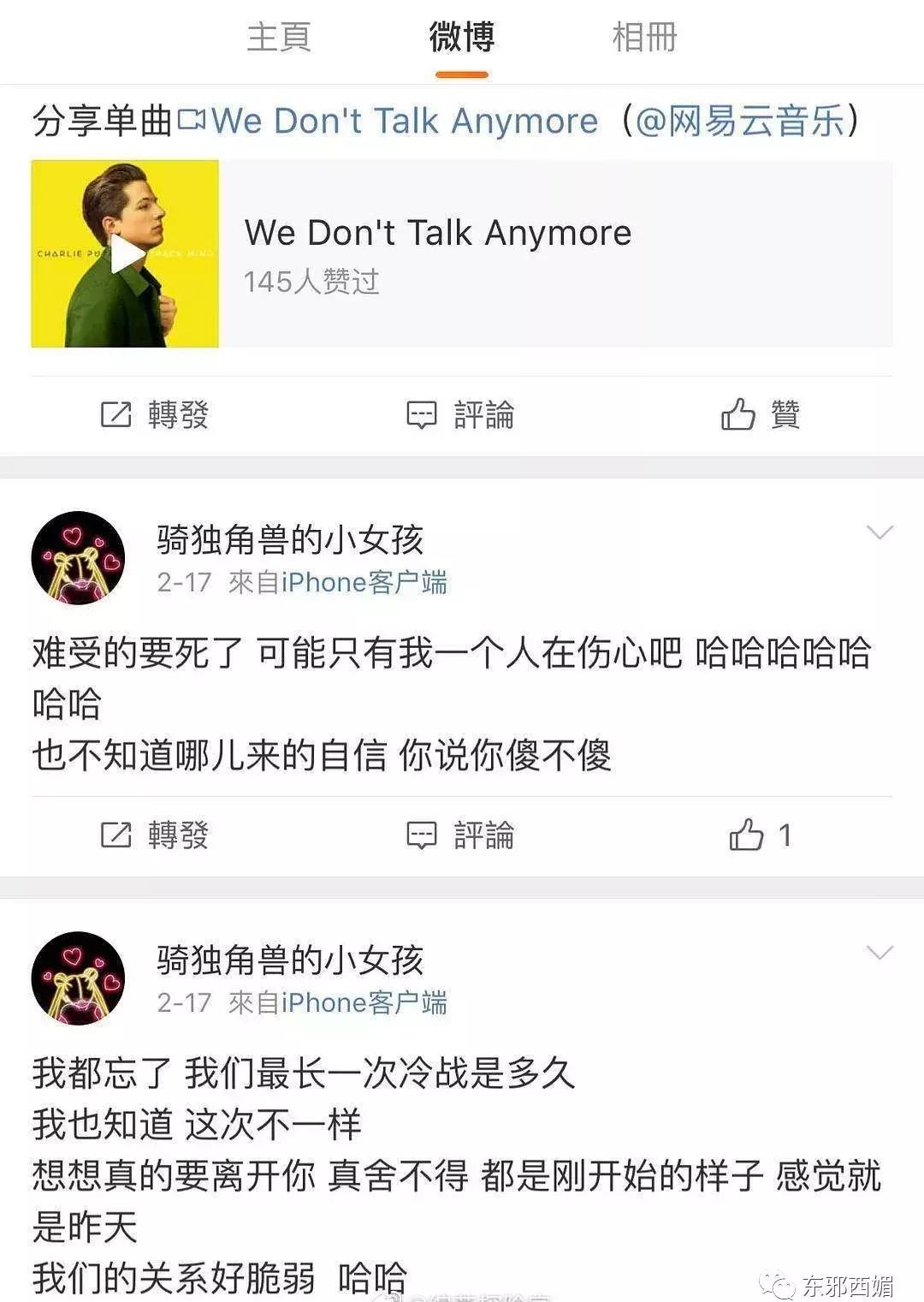
Task: Click the user avatar on the first post
Action: point(77,556)
